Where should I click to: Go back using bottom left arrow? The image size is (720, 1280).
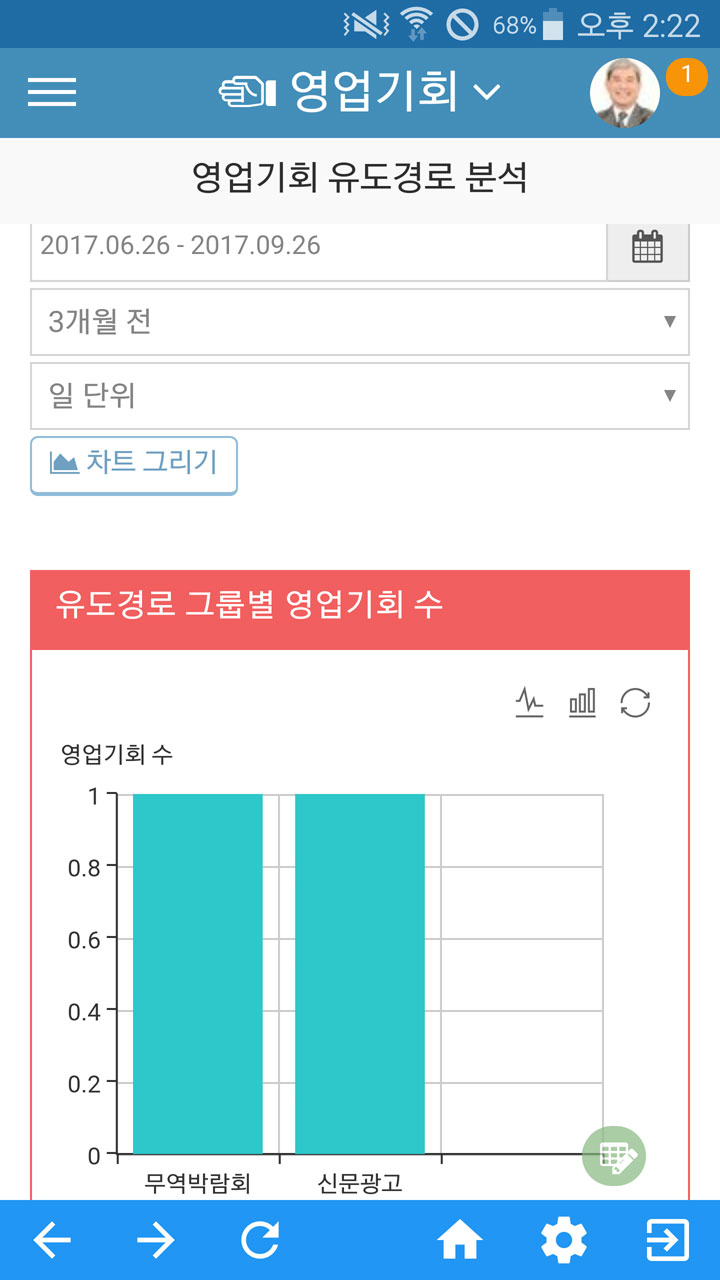pyautogui.click(x=52, y=1241)
